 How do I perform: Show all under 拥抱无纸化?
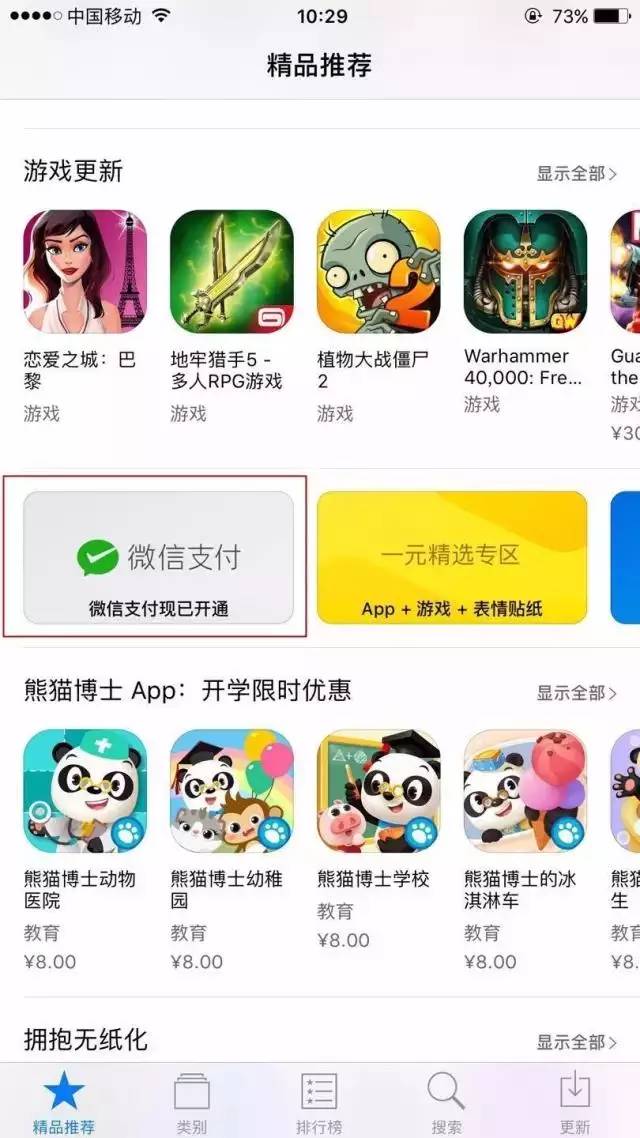pyautogui.click(x=576, y=1042)
